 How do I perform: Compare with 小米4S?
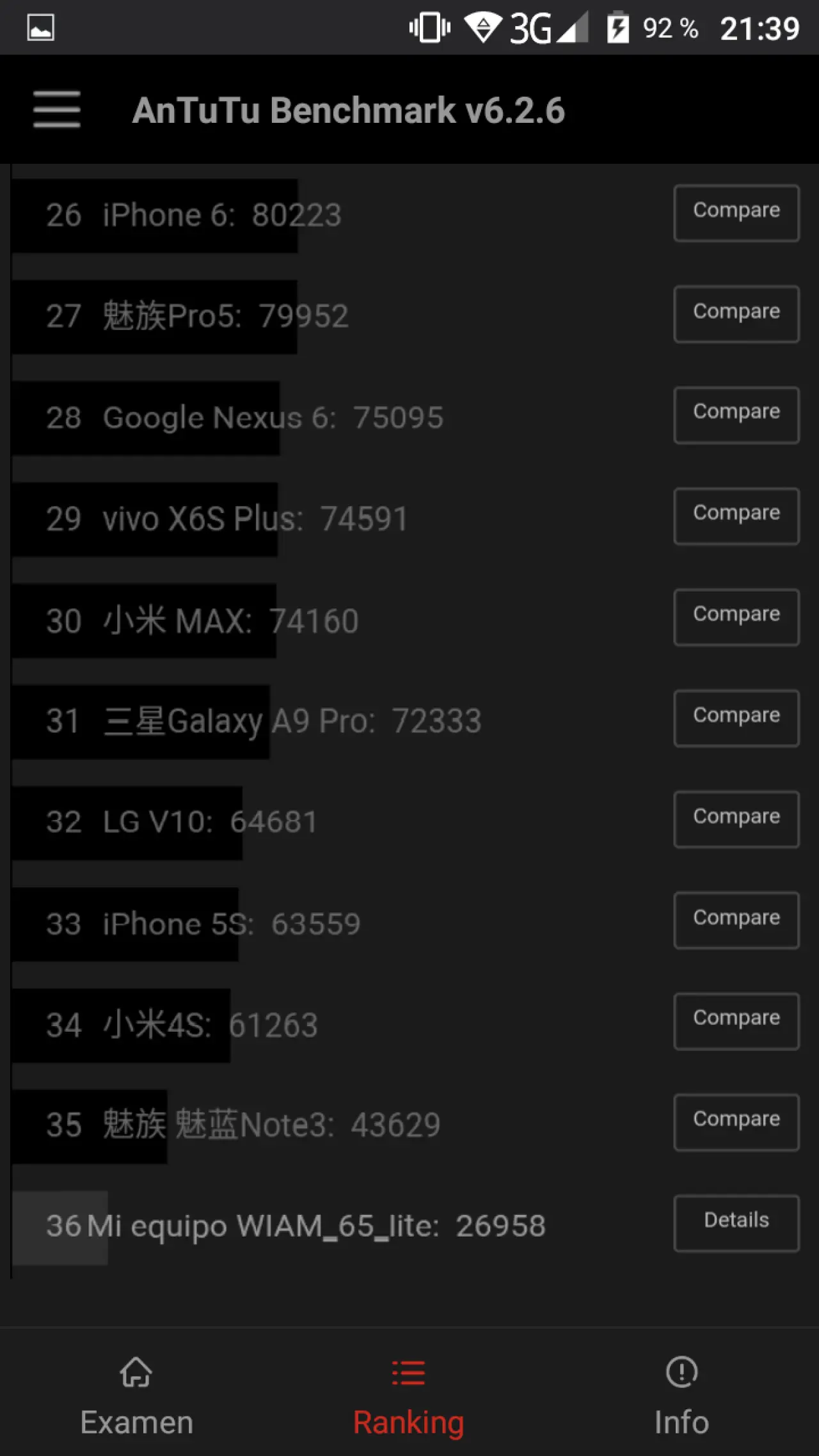(736, 1022)
